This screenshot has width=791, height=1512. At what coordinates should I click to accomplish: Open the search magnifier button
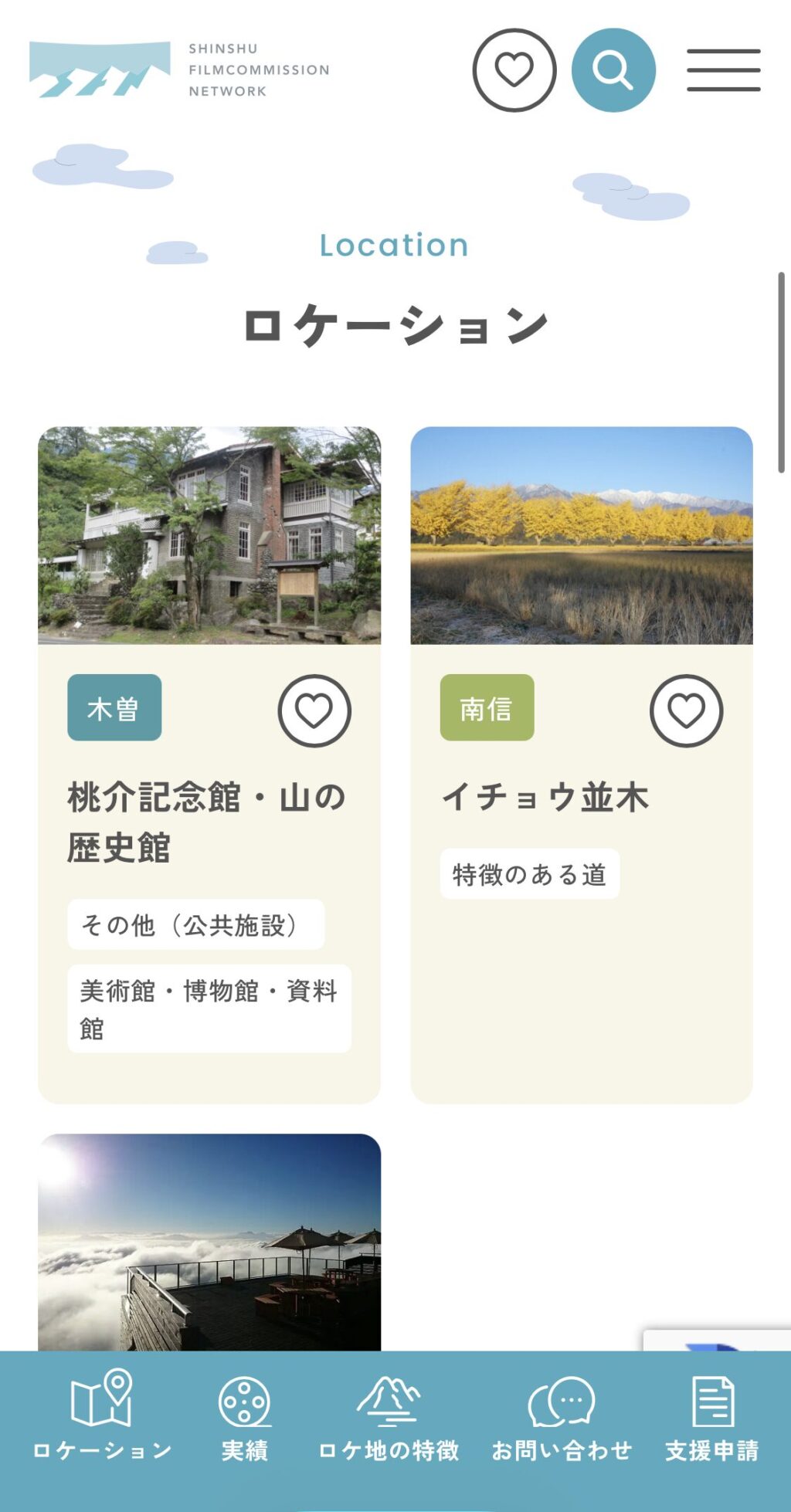(613, 70)
